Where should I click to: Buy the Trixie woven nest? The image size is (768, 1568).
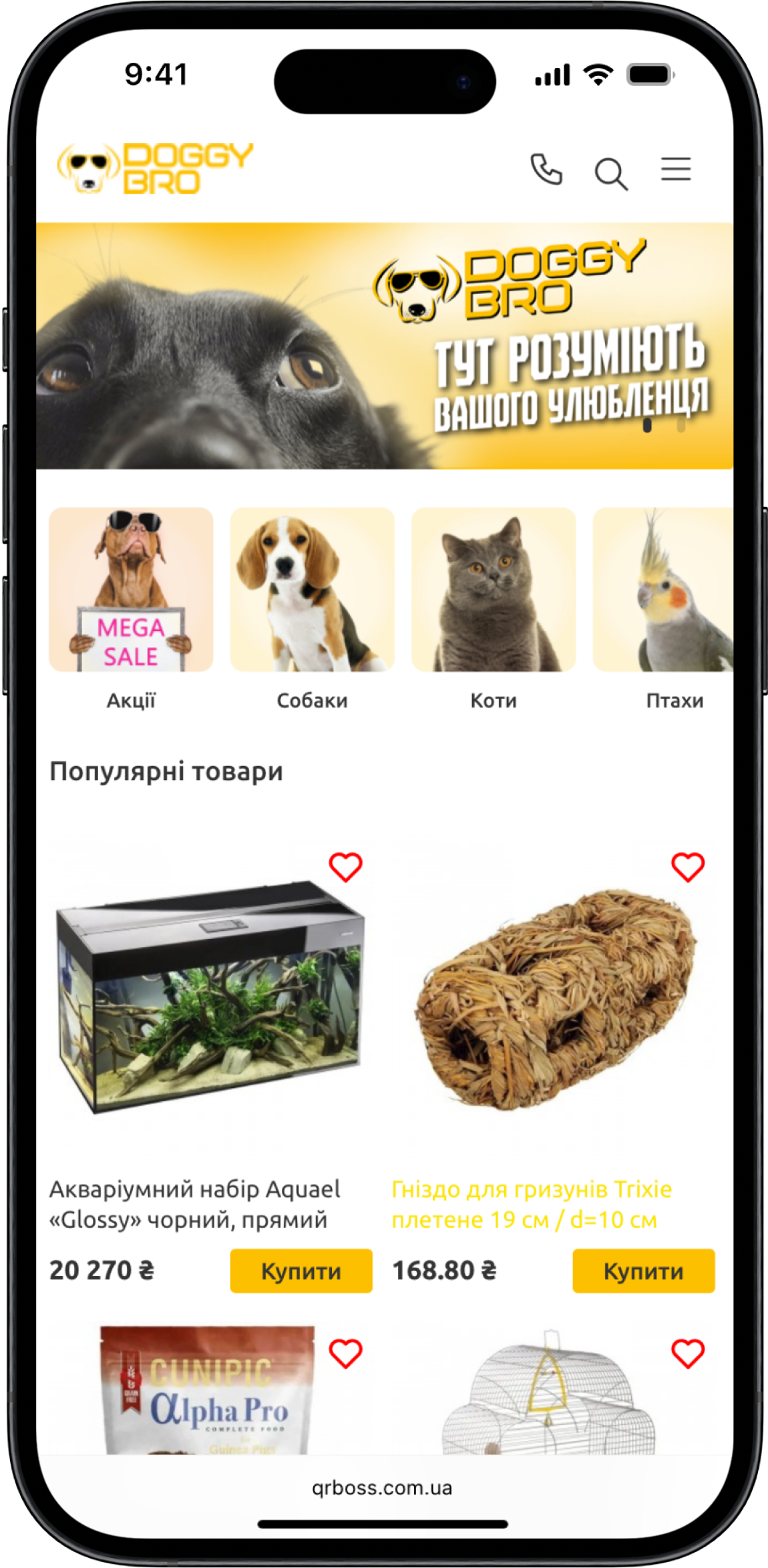click(643, 1271)
